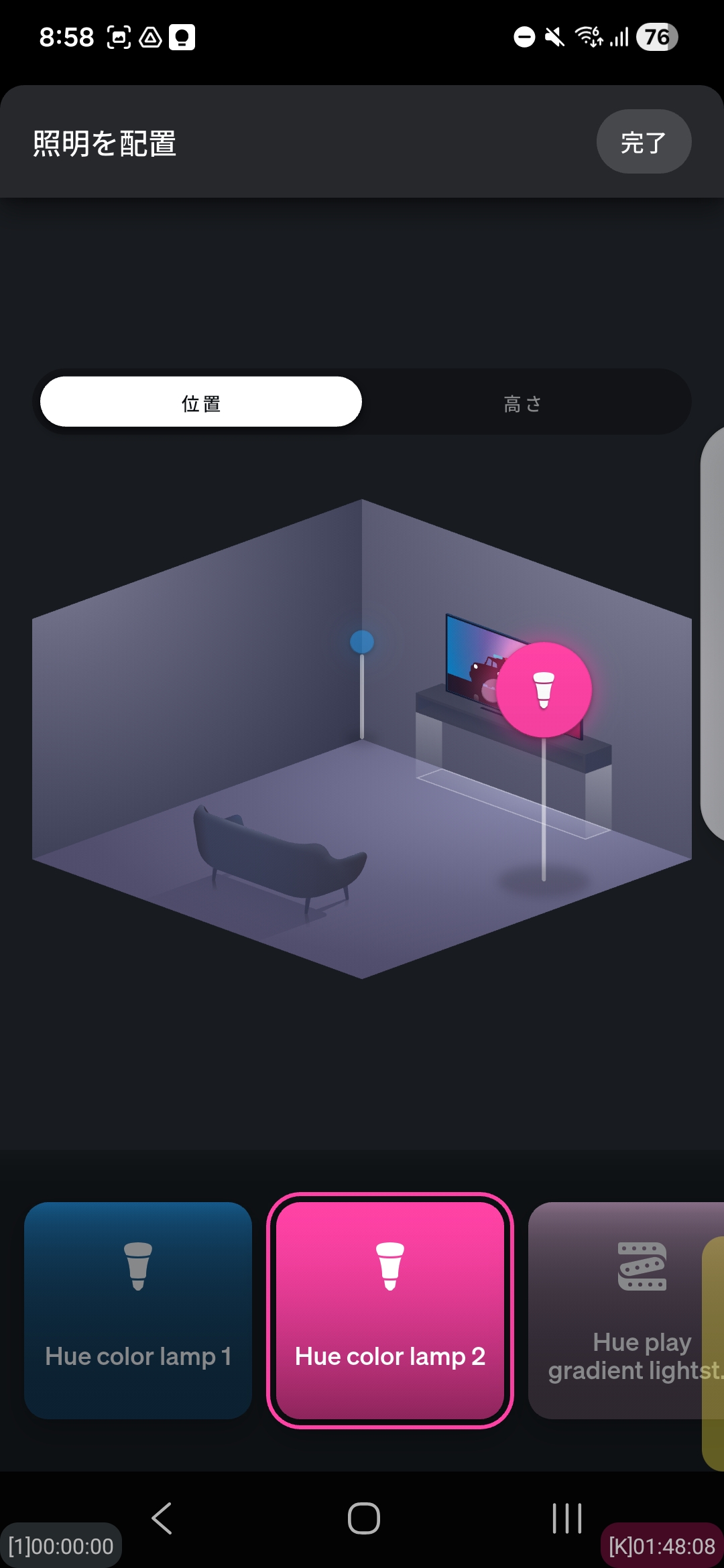Tap the blue lamp marker in the corner
Image resolution: width=724 pixels, height=1568 pixels.
[362, 642]
